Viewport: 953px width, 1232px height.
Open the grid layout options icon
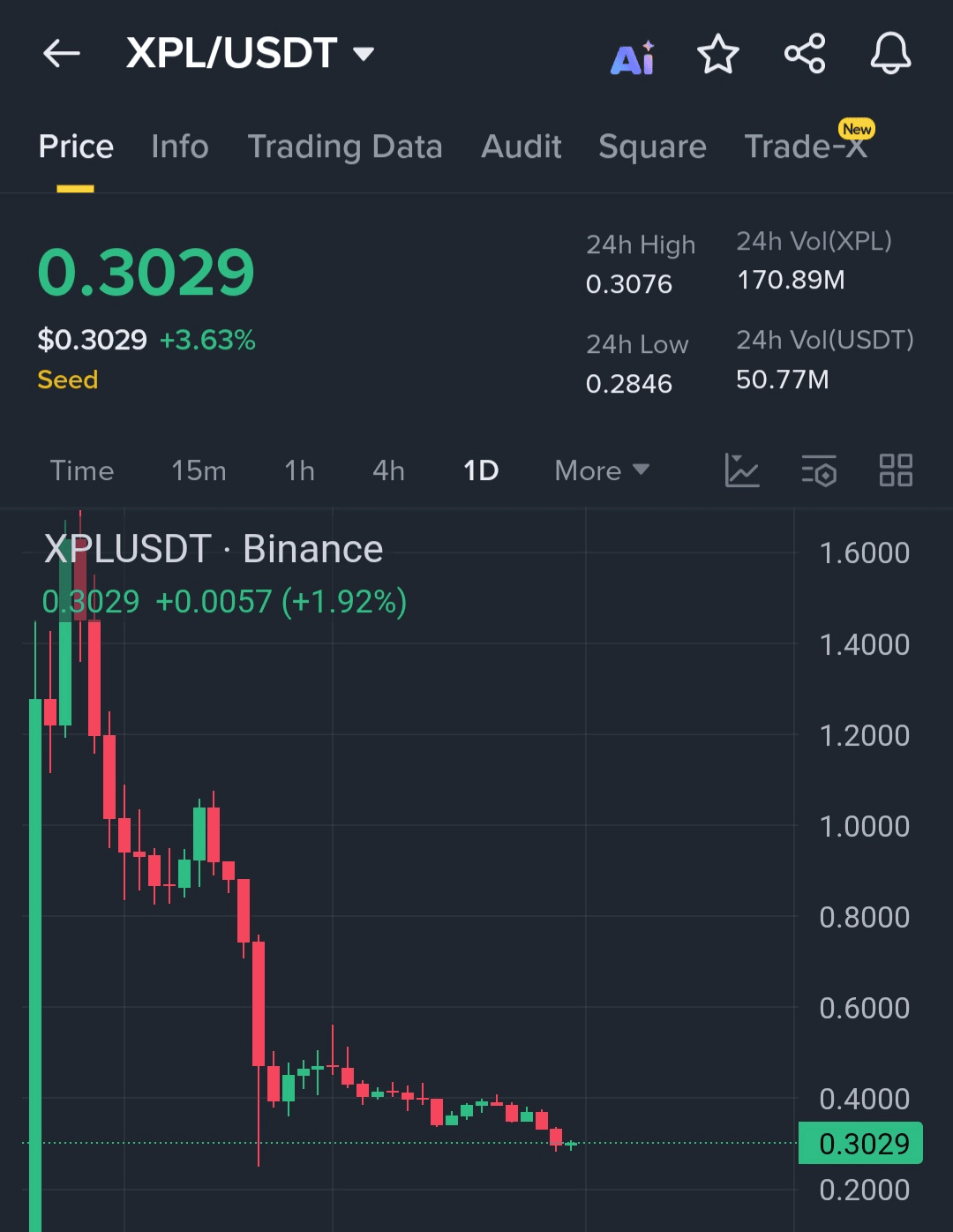(896, 470)
